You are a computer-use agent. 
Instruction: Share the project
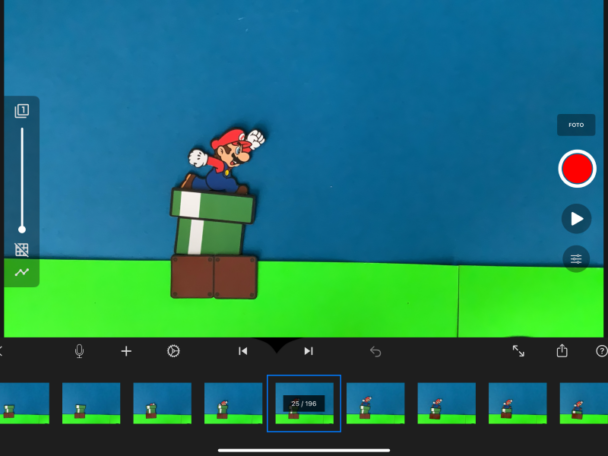click(x=562, y=351)
